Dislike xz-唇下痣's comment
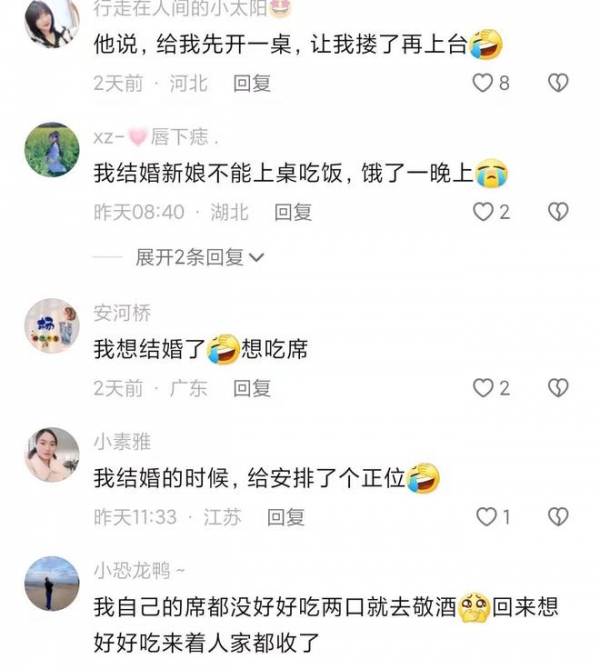Viewport: 600px width, 669px height. (558, 211)
